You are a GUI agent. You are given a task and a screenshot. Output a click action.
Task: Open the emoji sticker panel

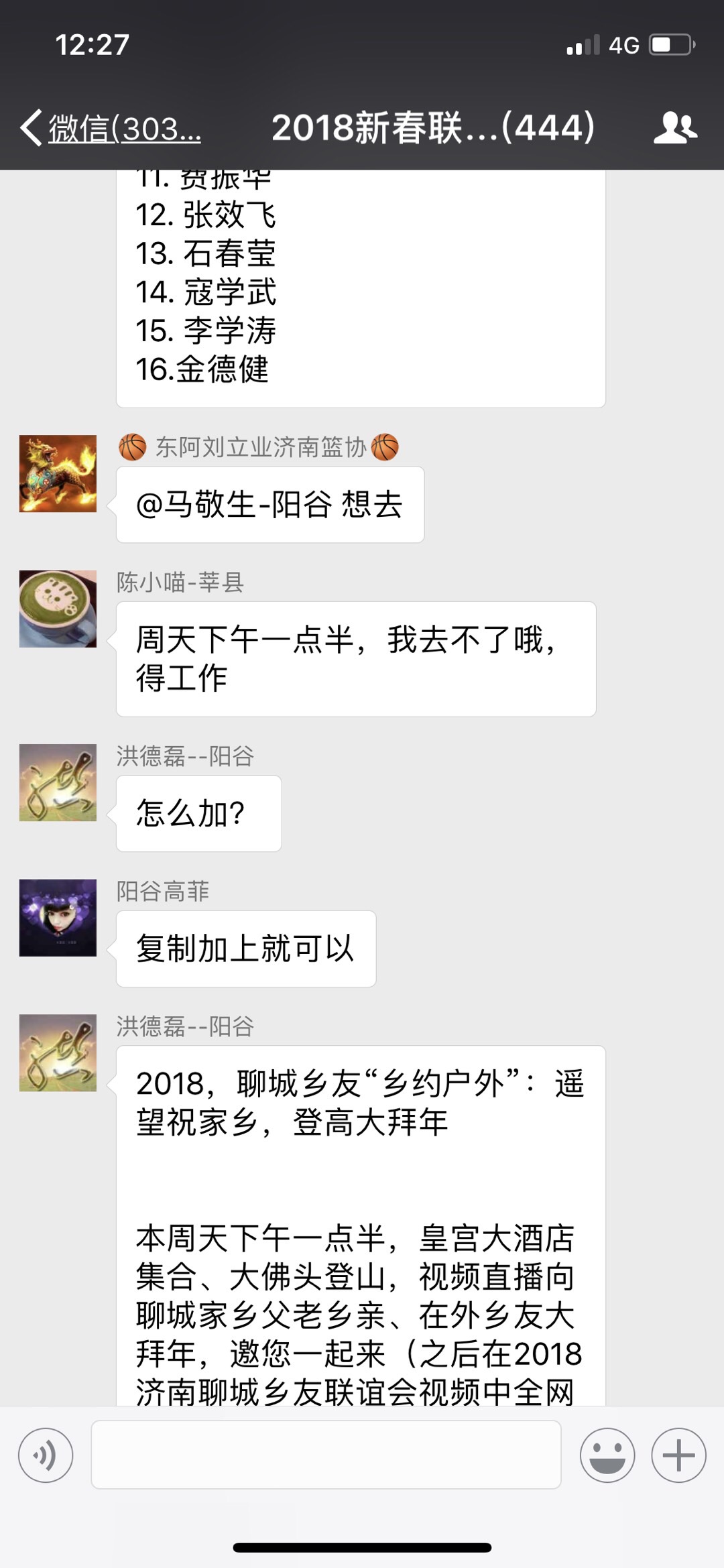[x=607, y=1455]
